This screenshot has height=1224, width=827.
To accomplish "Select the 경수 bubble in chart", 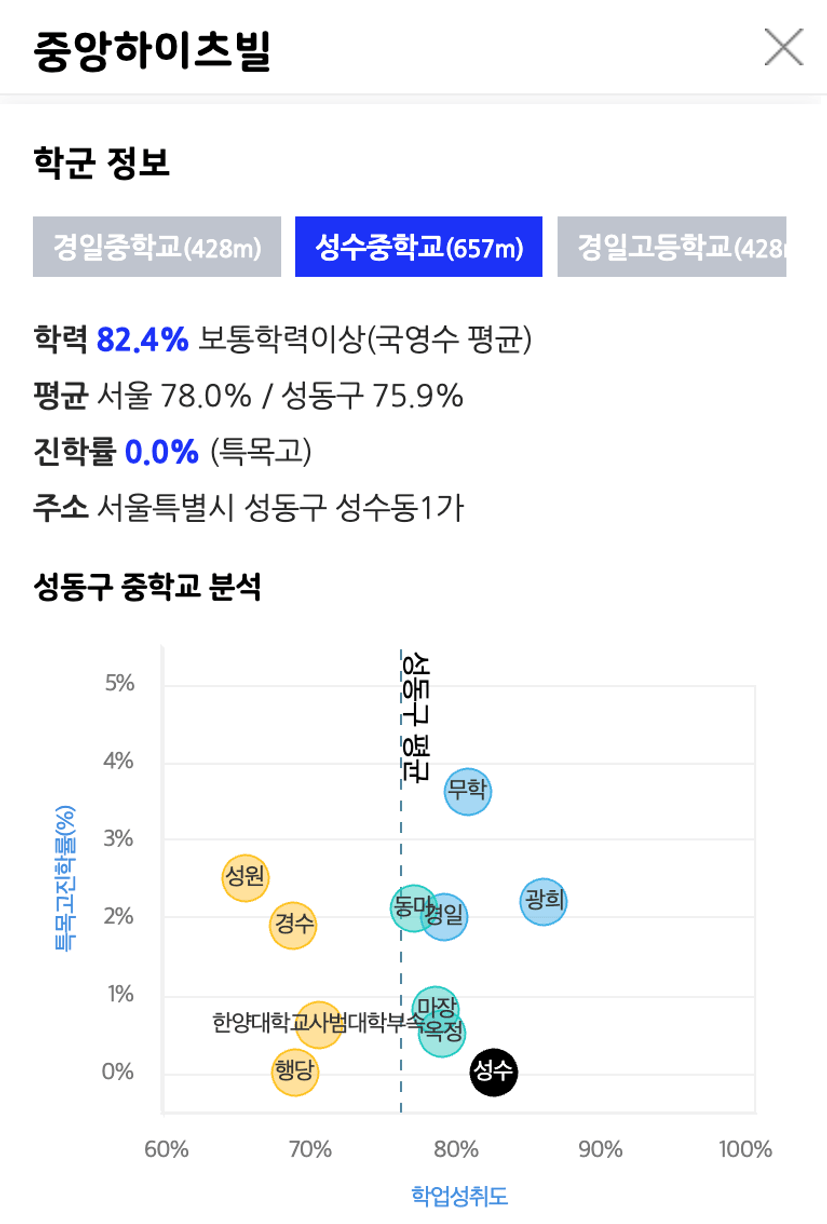I will coord(293,924).
